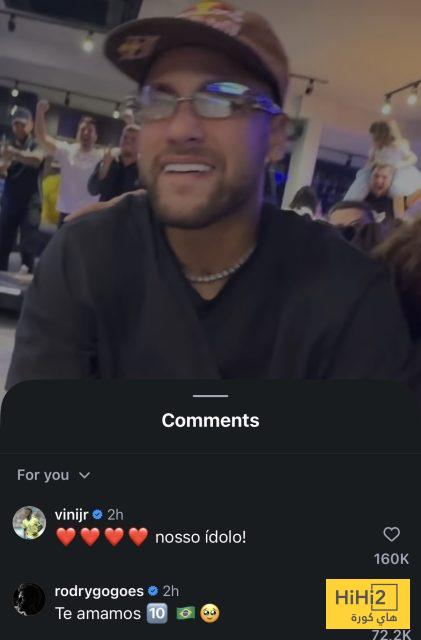The image size is (421, 640).
Task: Open rodrygogoes profile picture
Action: click(29, 599)
